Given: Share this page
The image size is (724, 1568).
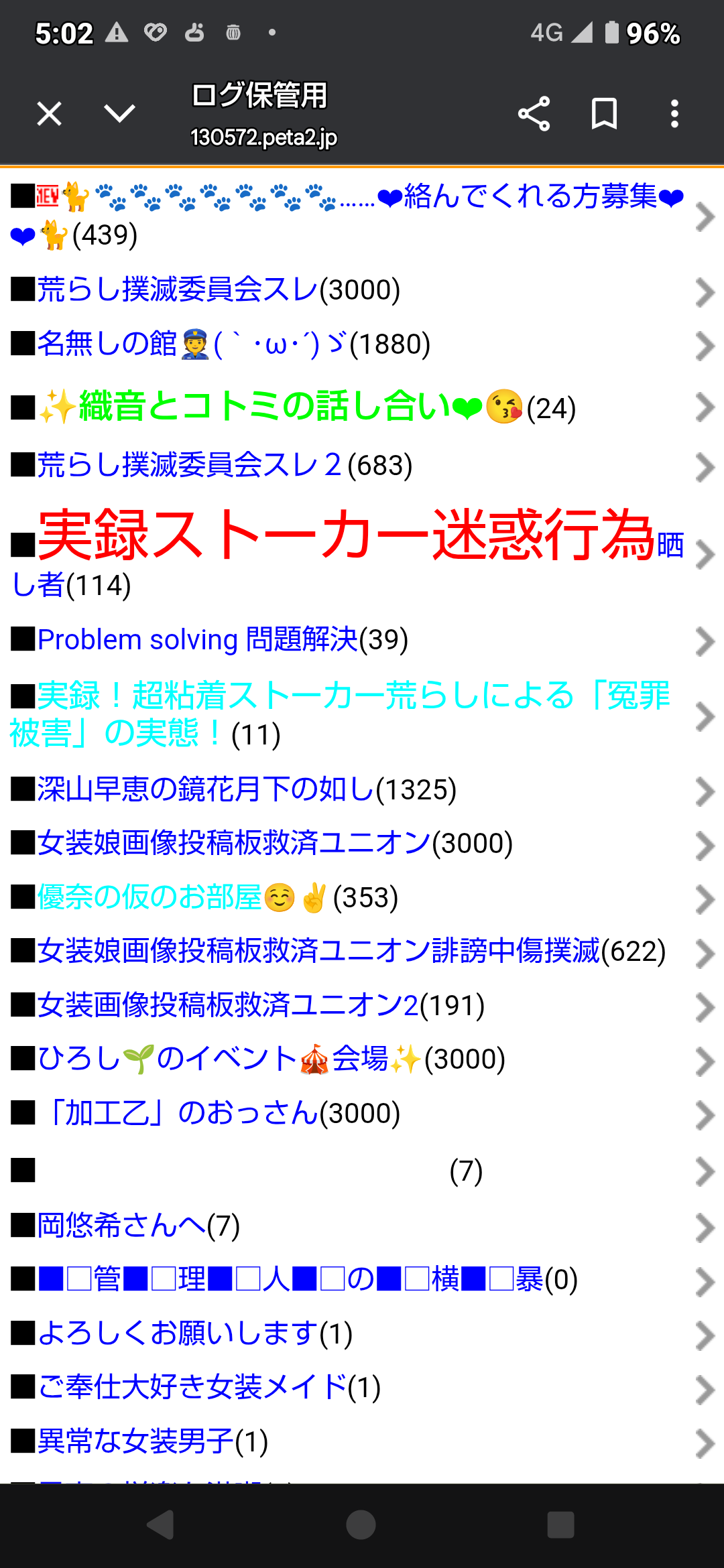Looking at the screenshot, I should (534, 113).
